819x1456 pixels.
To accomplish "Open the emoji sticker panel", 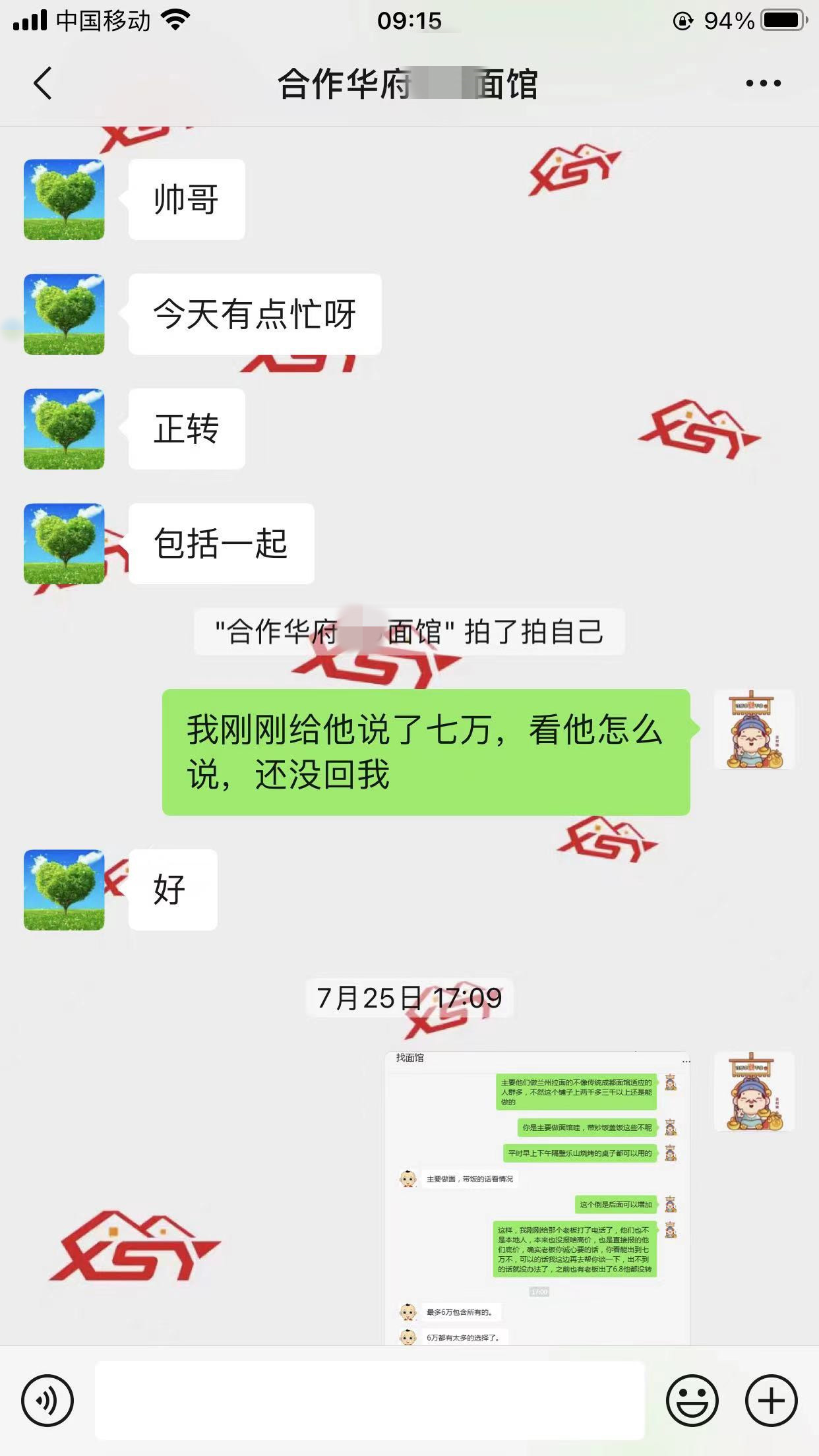I will (692, 1400).
